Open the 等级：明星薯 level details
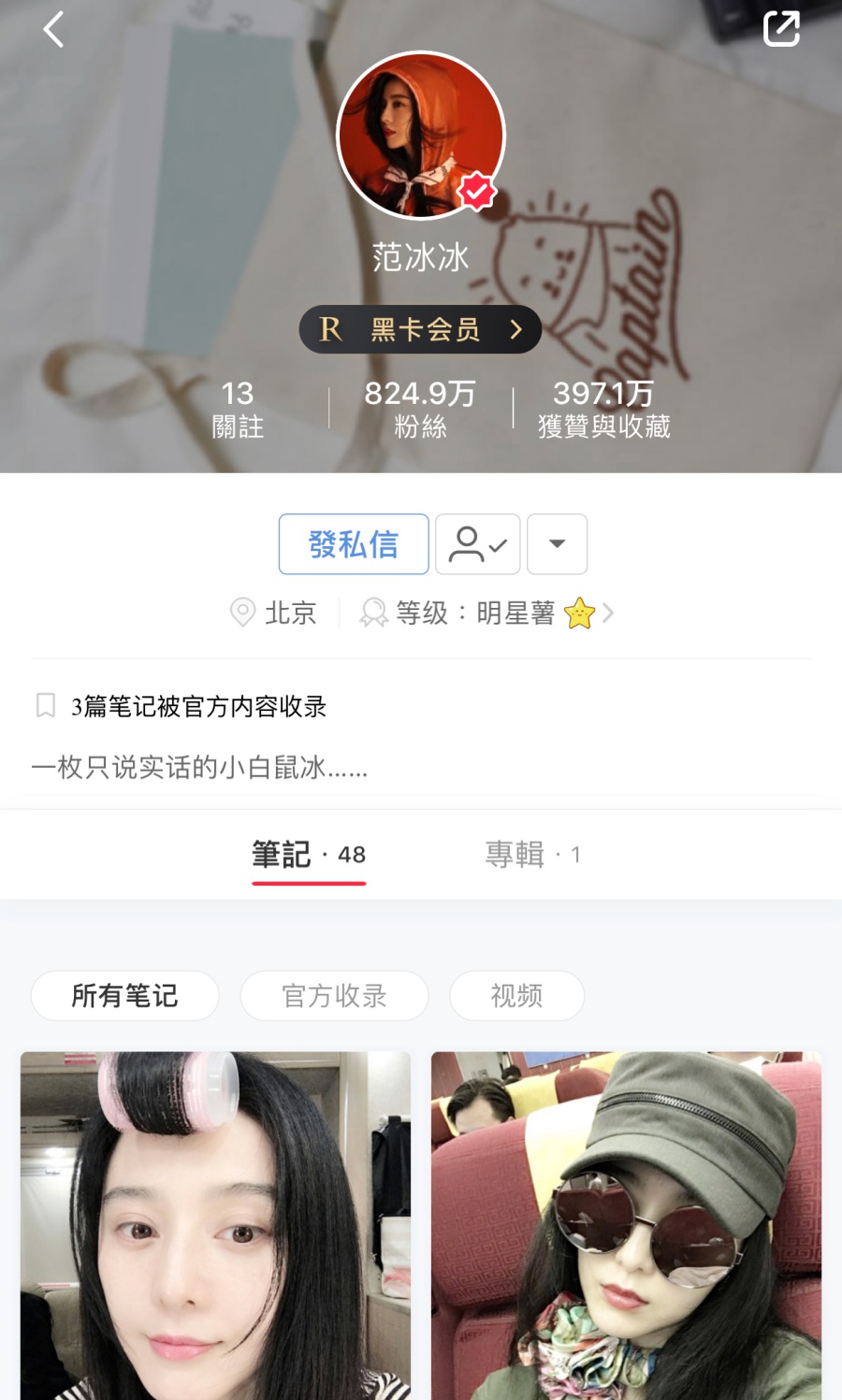842x1400 pixels. (486, 613)
